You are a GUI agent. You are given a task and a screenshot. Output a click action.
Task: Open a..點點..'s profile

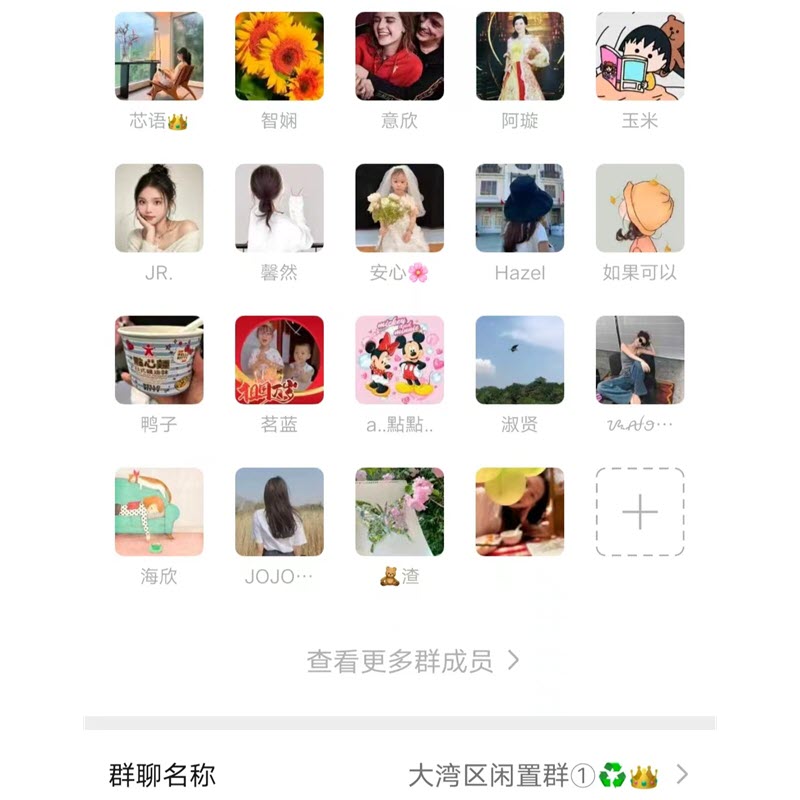(x=399, y=360)
